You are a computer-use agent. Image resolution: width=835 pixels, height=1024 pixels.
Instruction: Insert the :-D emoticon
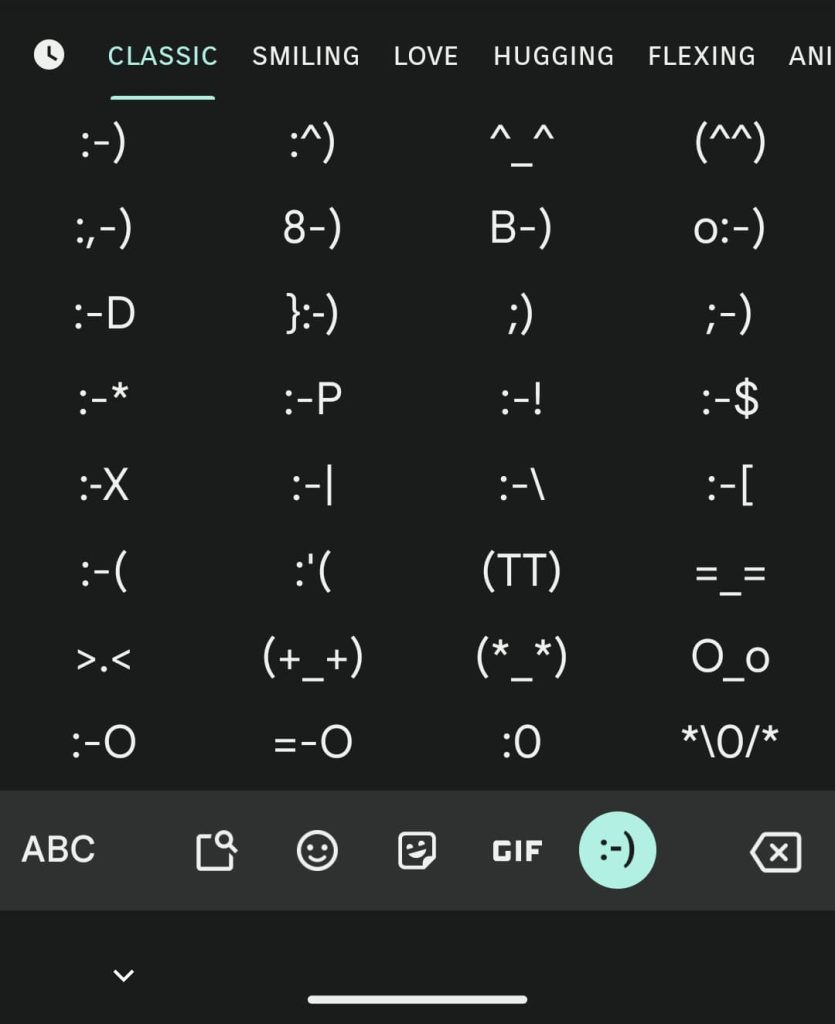pos(104,315)
